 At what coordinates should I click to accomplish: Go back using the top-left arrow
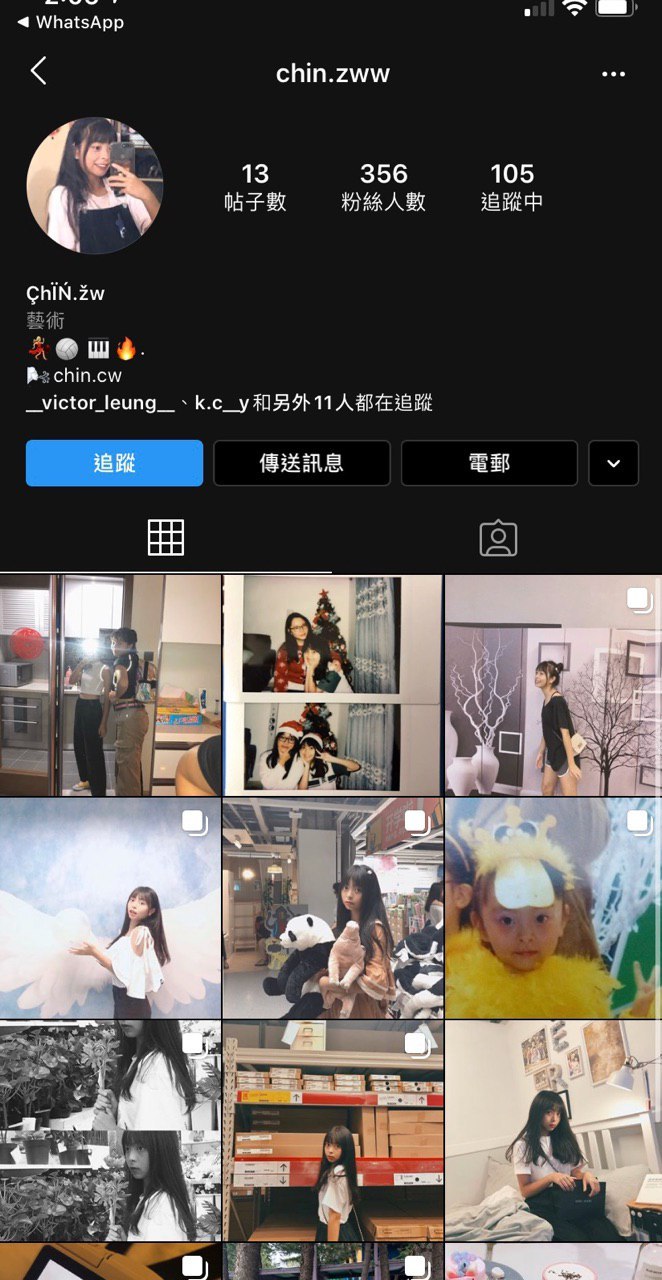[39, 71]
